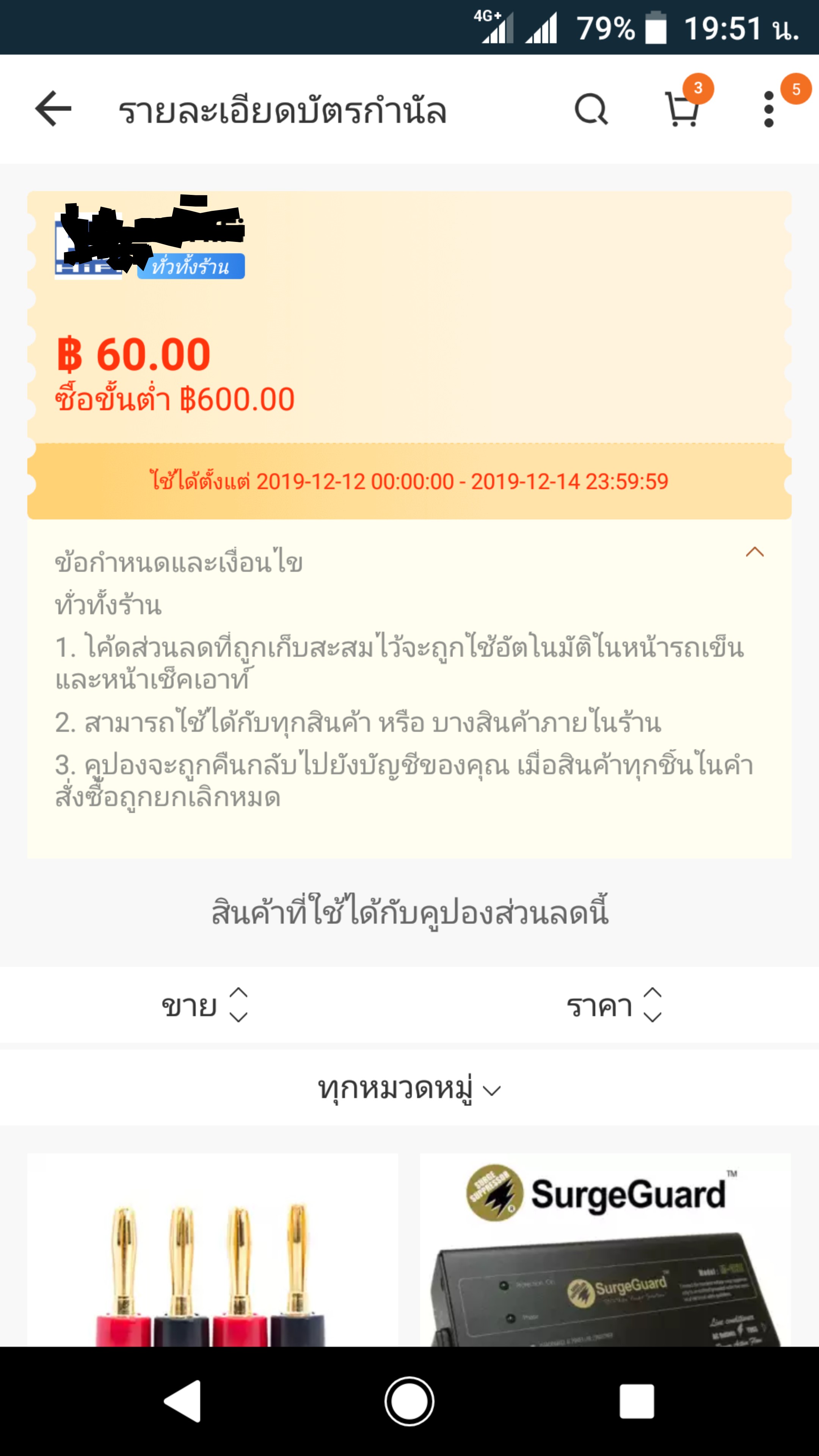The width and height of the screenshot is (819, 1456).
Task: Open the system recent apps view
Action: click(637, 1401)
